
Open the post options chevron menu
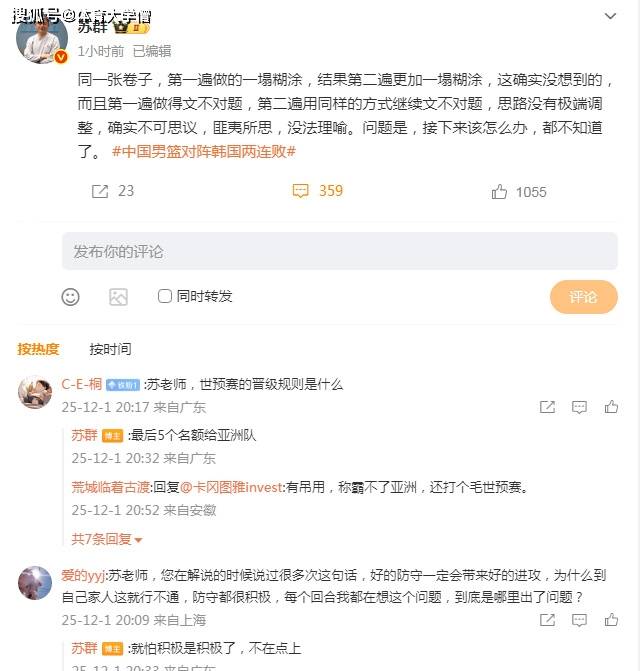point(612,17)
